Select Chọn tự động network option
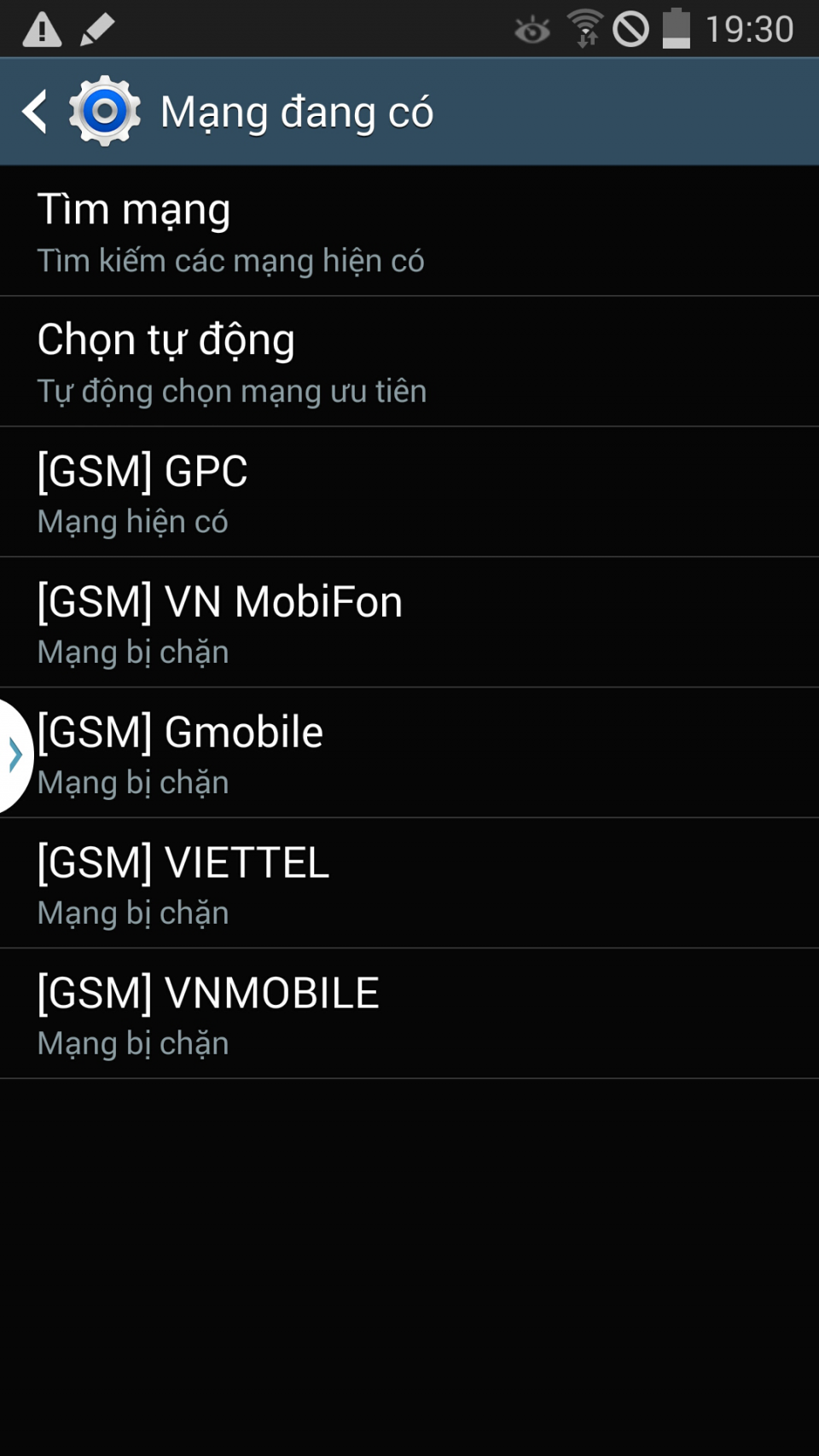Screen dimensions: 819x1456 tap(409, 362)
